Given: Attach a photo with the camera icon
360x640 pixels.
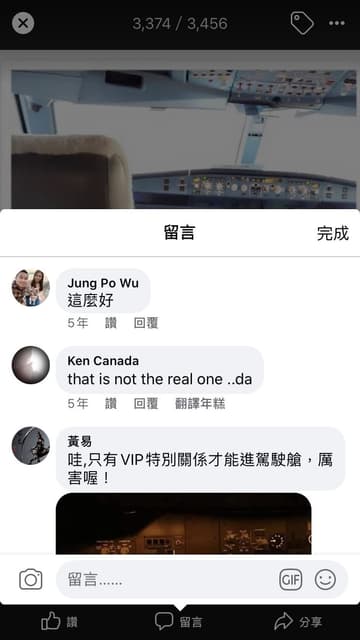Looking at the screenshot, I should click(x=31, y=579).
